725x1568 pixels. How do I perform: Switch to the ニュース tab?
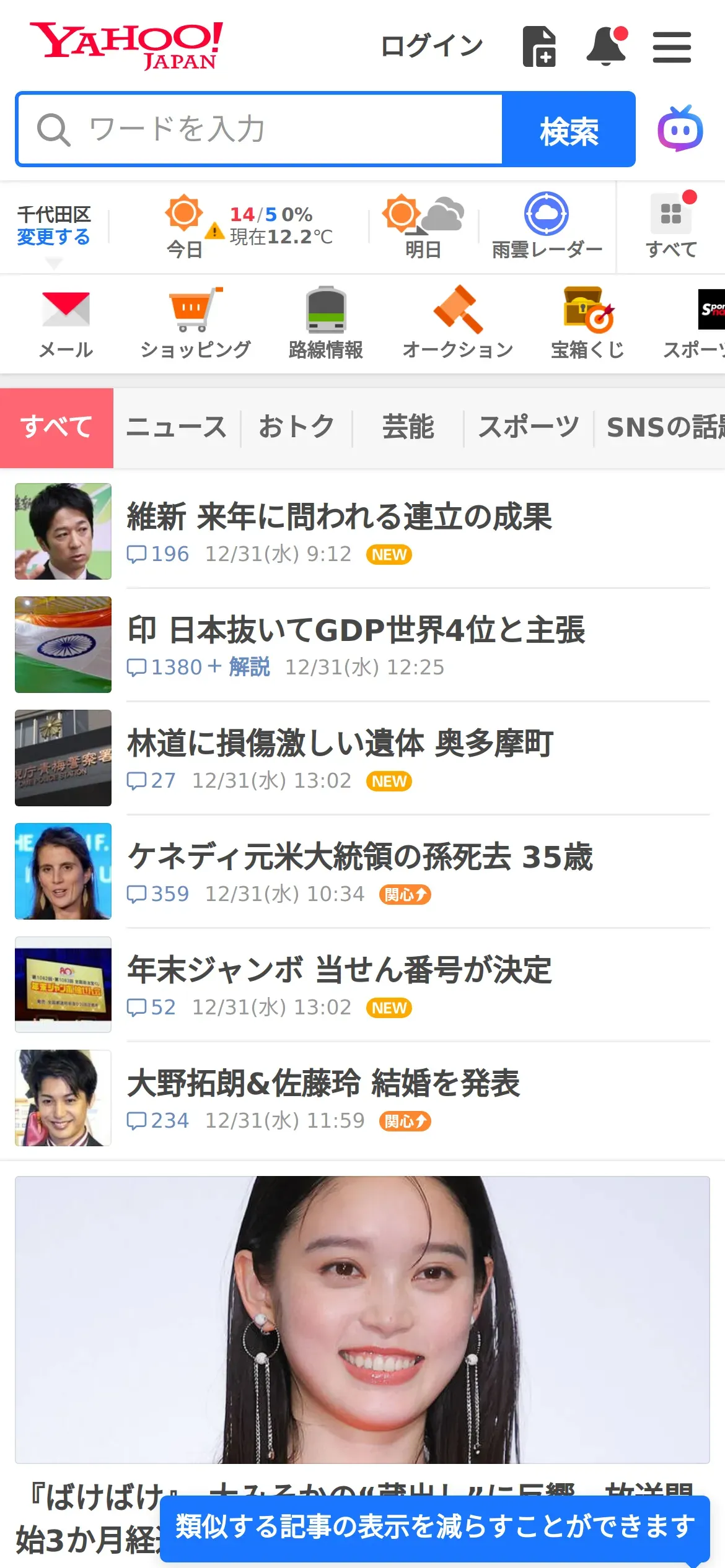tap(177, 427)
